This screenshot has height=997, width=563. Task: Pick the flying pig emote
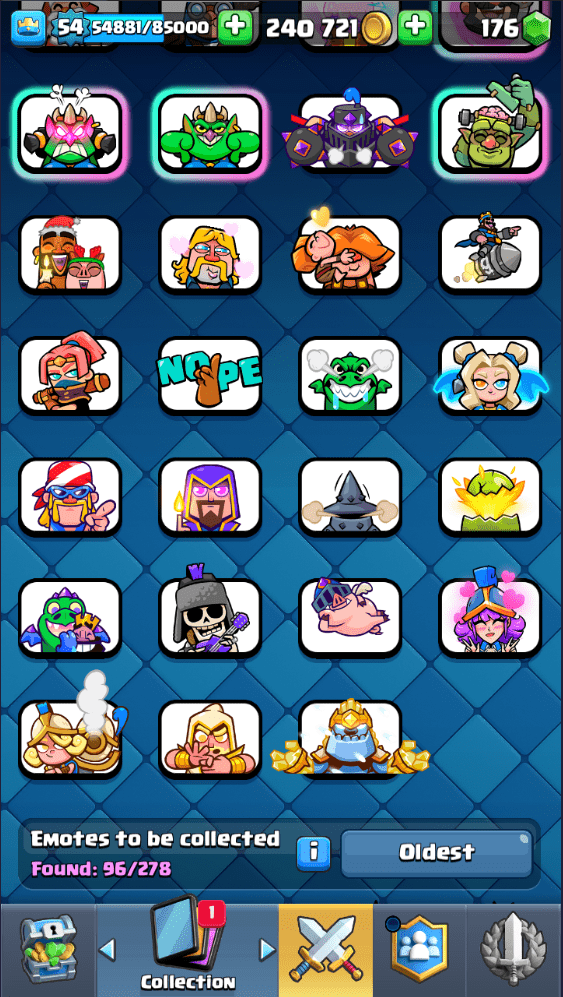pyautogui.click(x=351, y=617)
